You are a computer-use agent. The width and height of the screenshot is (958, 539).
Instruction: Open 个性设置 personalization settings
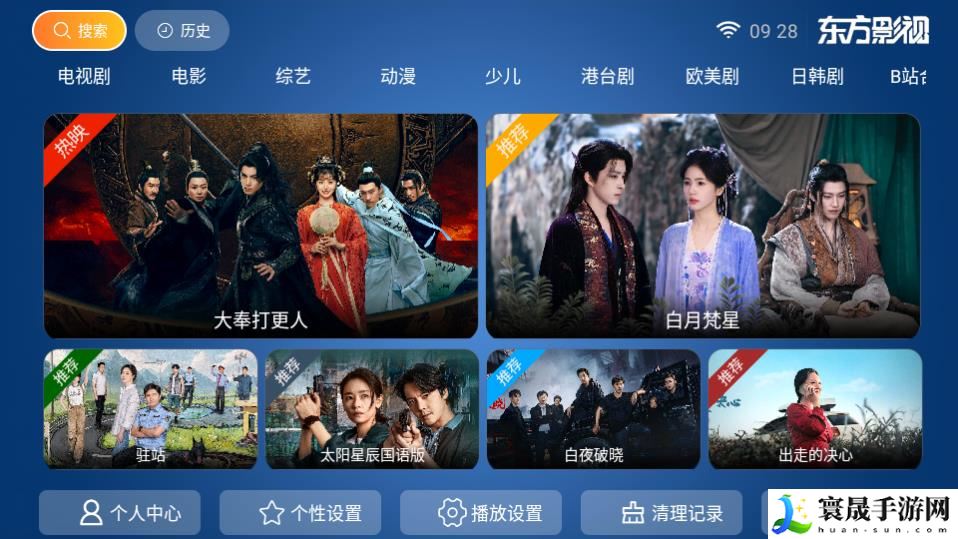click(300, 513)
